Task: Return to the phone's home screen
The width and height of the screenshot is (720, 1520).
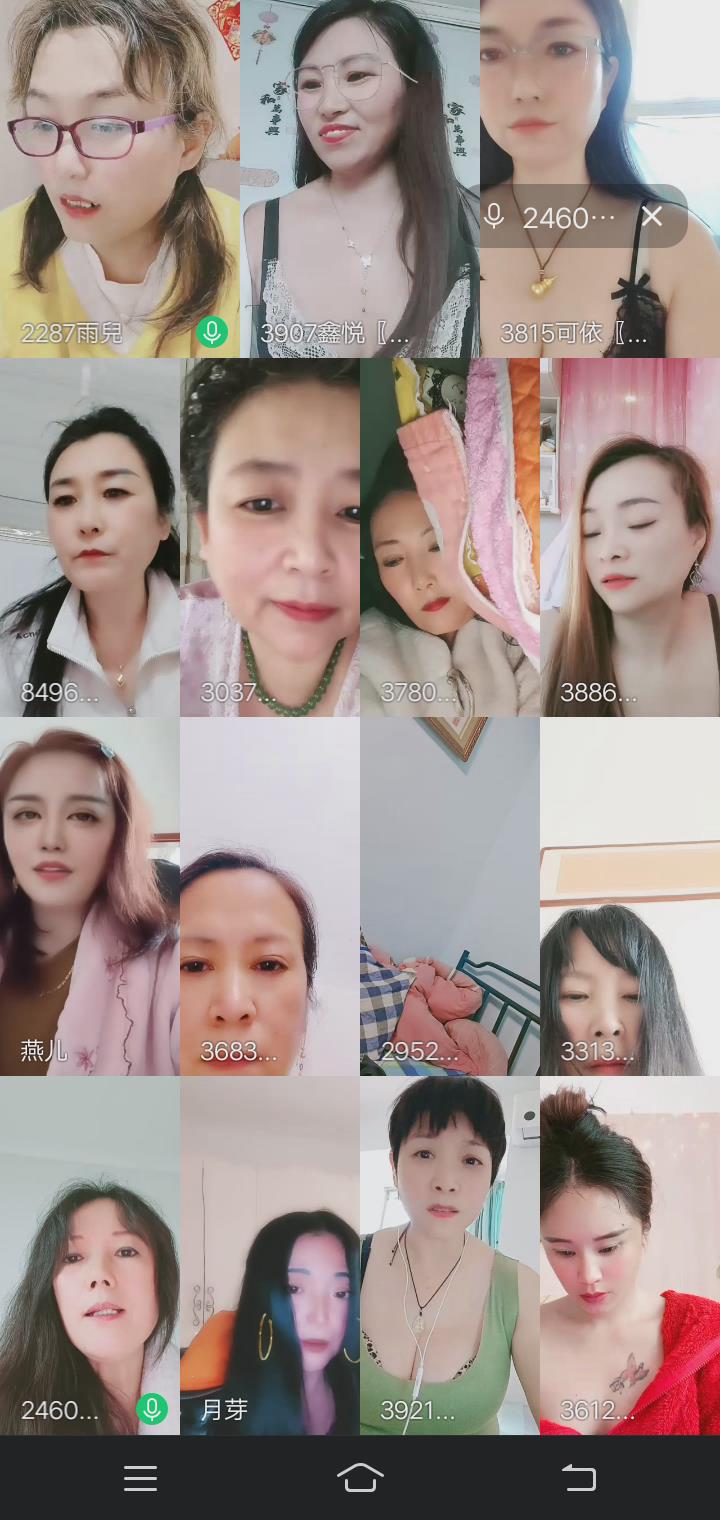Action: (360, 1478)
